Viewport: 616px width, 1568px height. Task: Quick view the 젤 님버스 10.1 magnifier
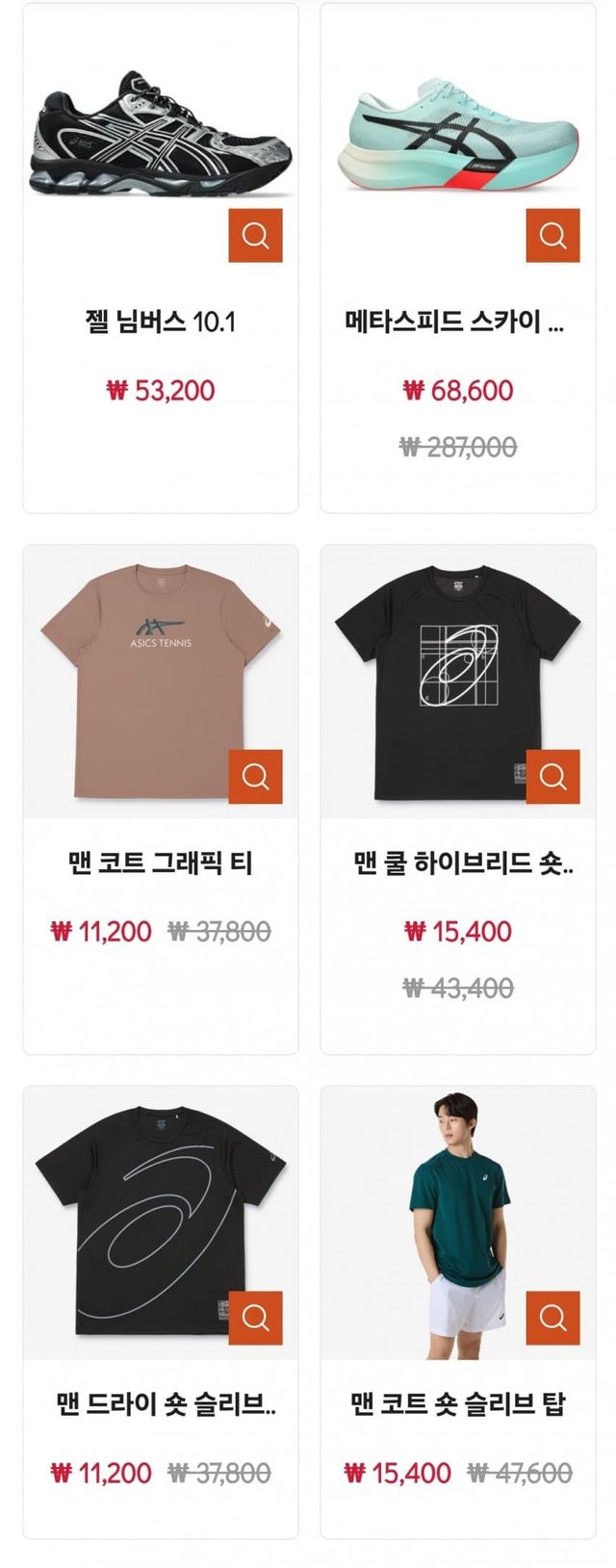pyautogui.click(x=255, y=235)
